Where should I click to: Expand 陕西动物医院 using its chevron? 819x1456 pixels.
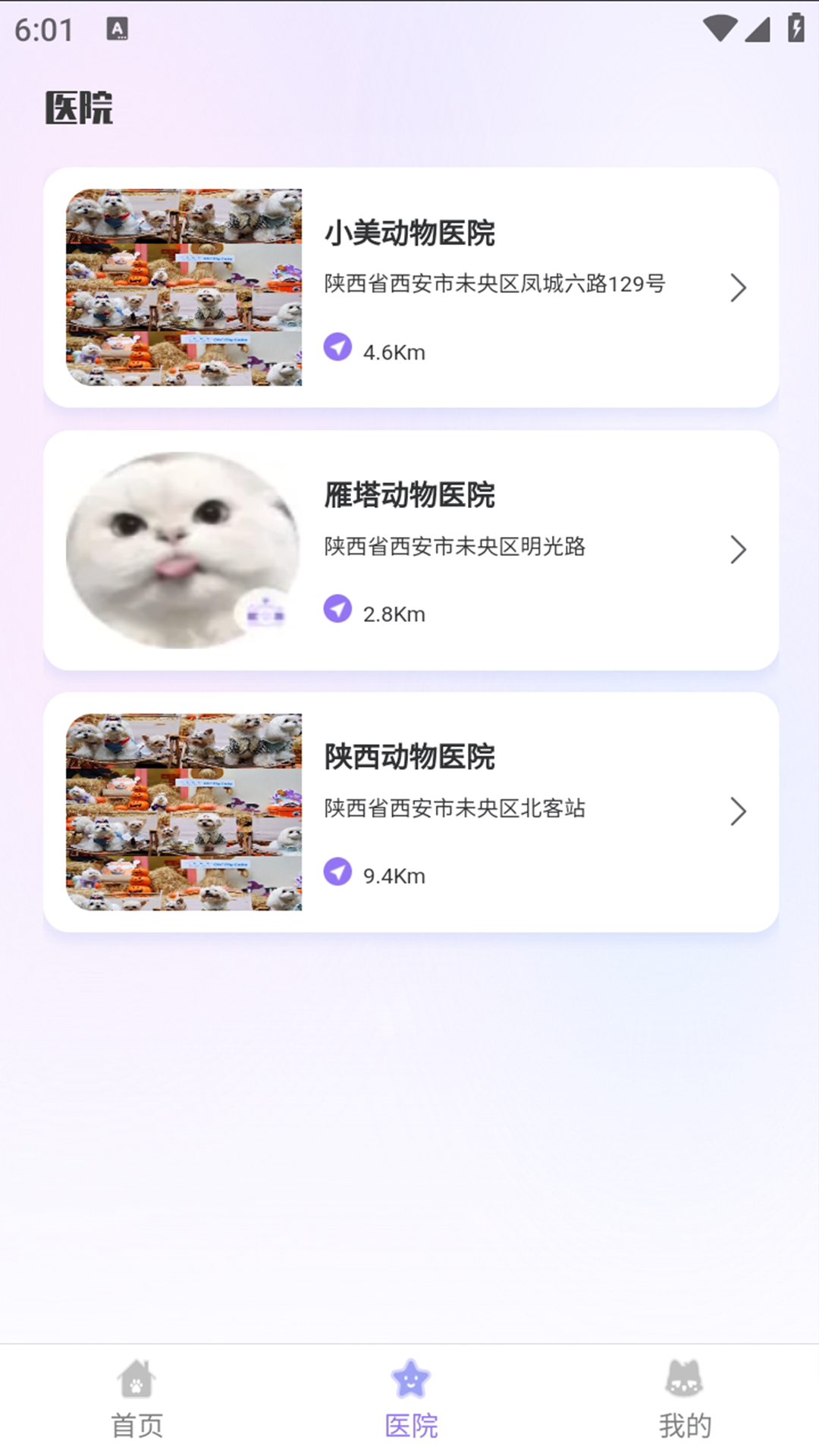click(x=737, y=811)
